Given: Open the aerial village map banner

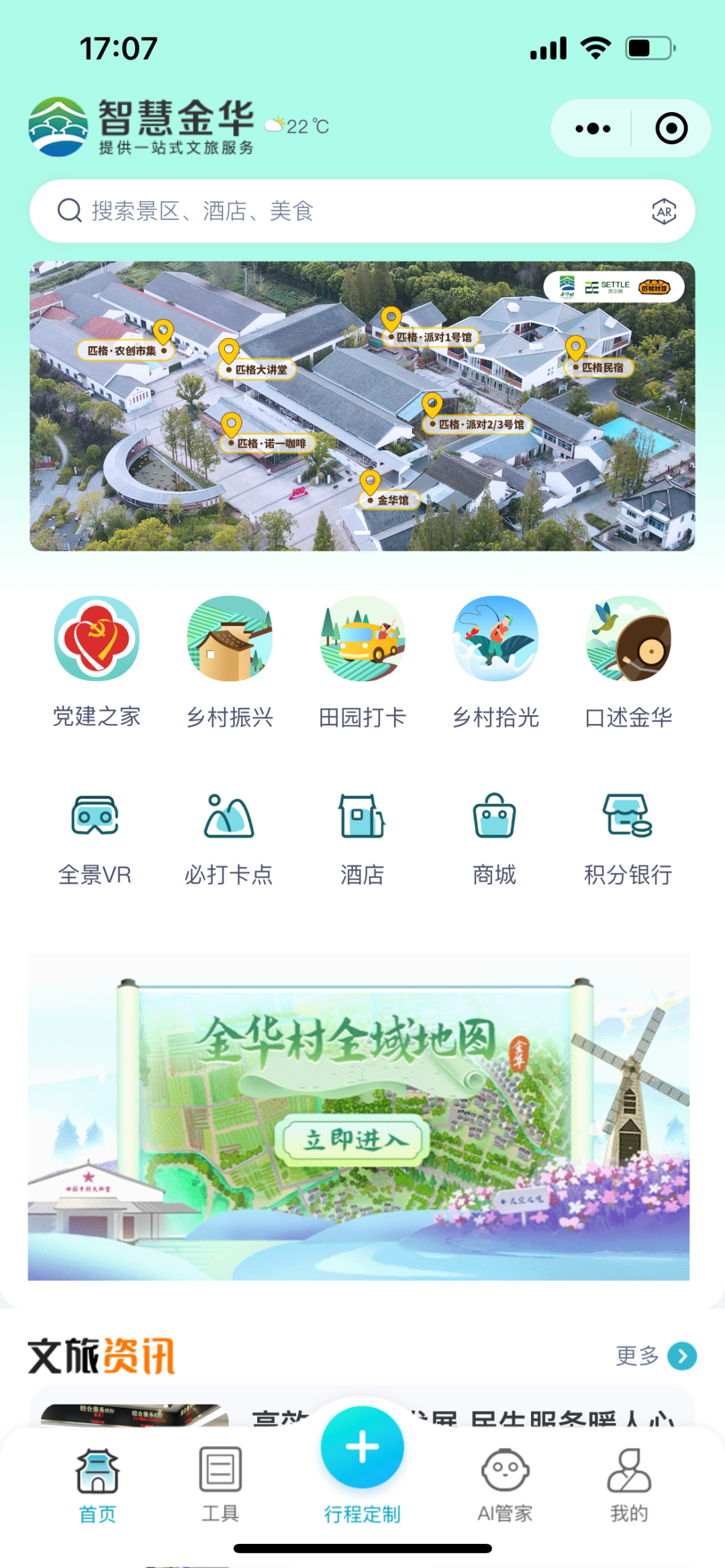Looking at the screenshot, I should [x=362, y=406].
